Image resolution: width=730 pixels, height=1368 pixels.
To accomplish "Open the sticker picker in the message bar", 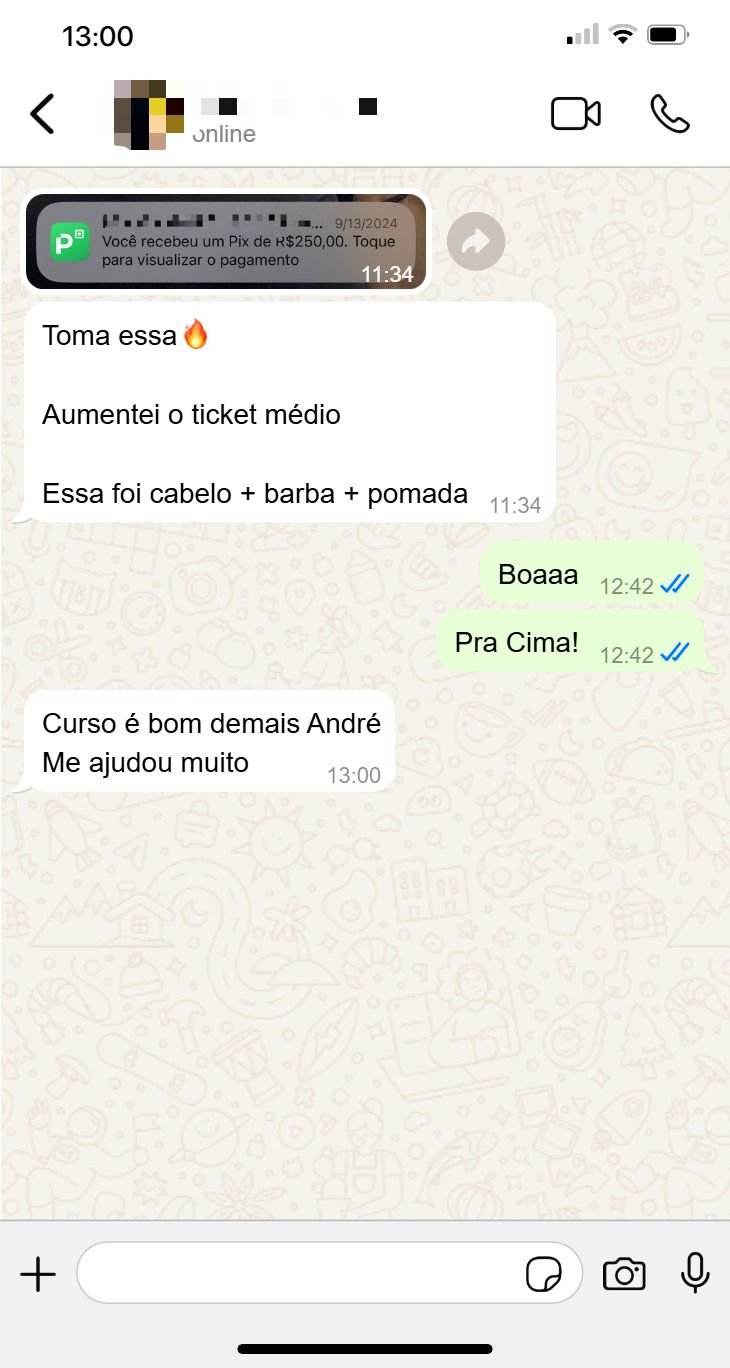I will point(545,1273).
